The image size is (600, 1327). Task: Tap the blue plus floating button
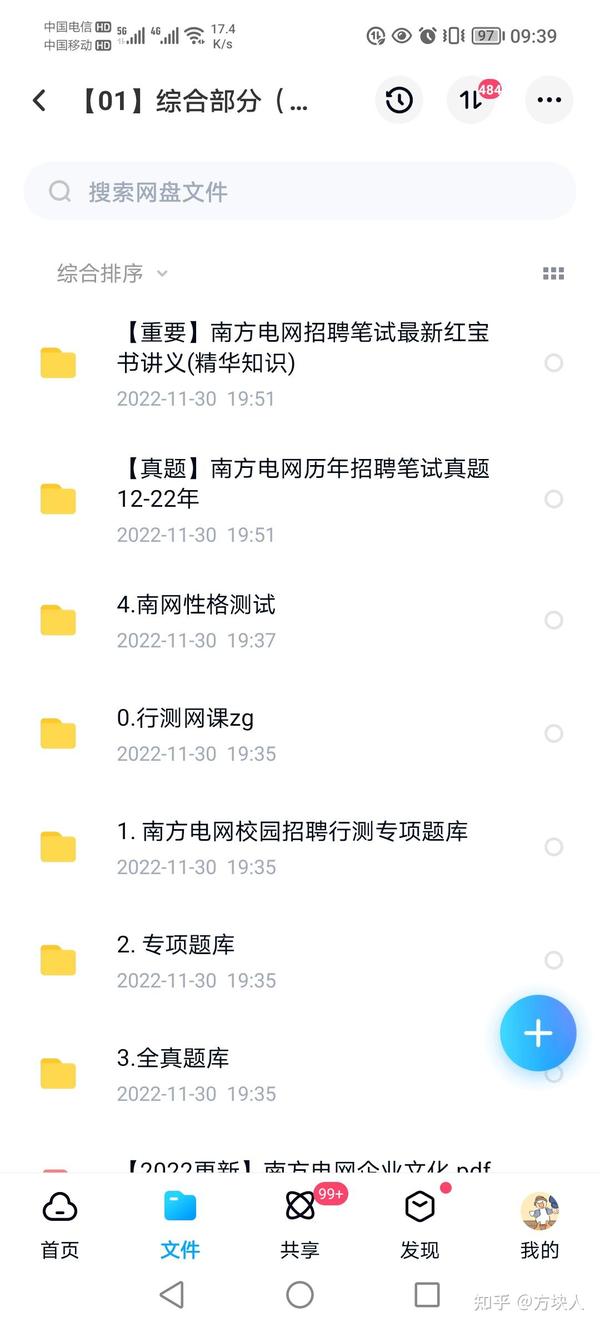pos(538,1033)
